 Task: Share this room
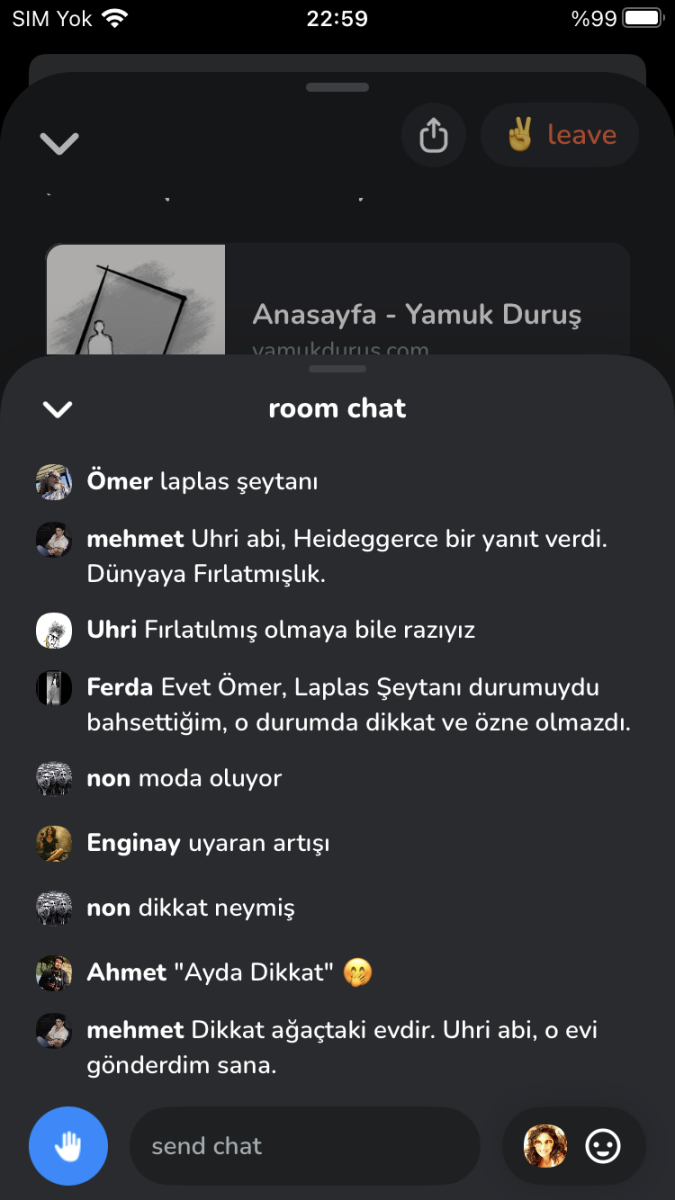[433, 135]
